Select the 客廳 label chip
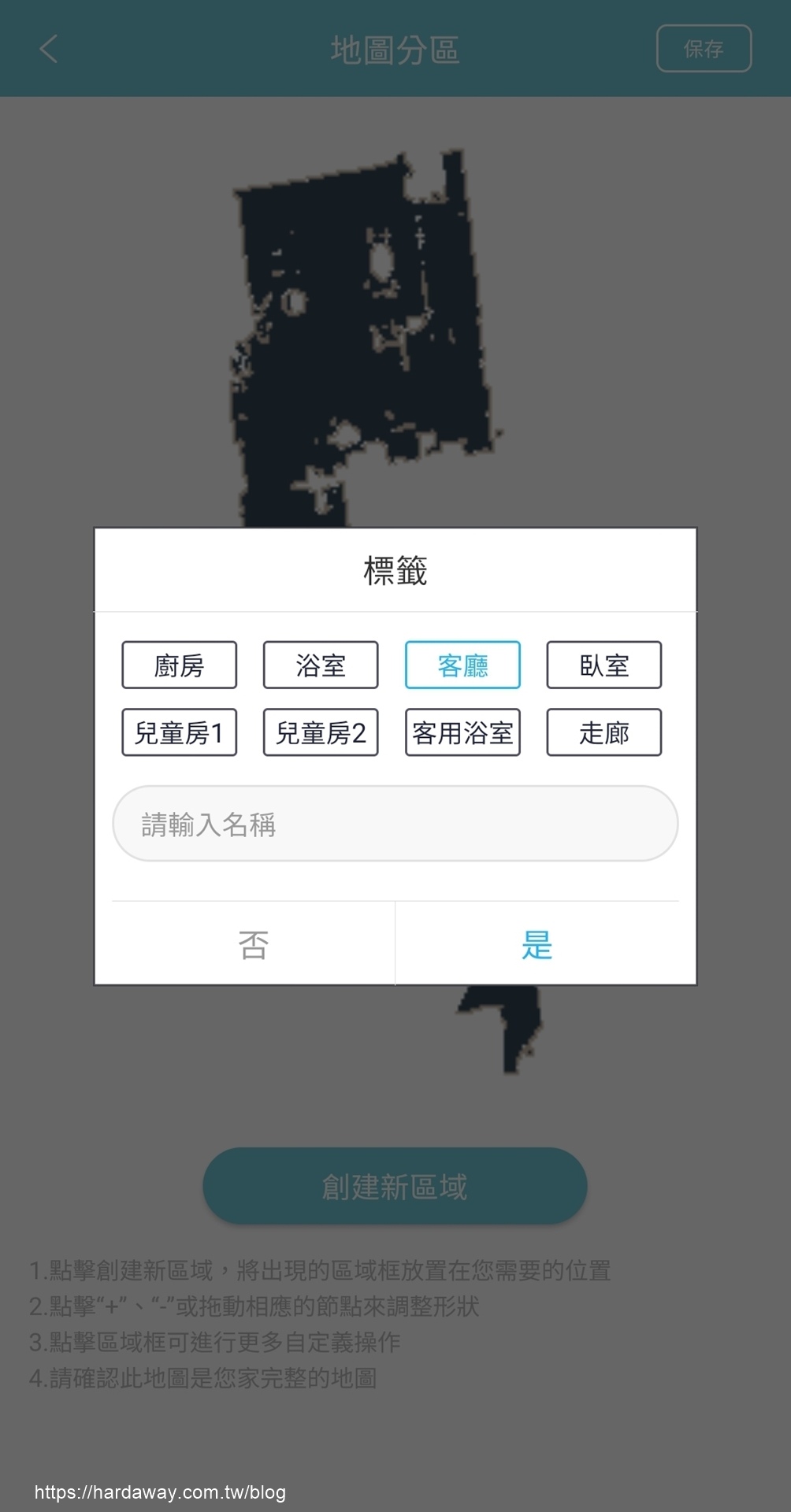Viewport: 791px width, 1512px height. tap(462, 665)
